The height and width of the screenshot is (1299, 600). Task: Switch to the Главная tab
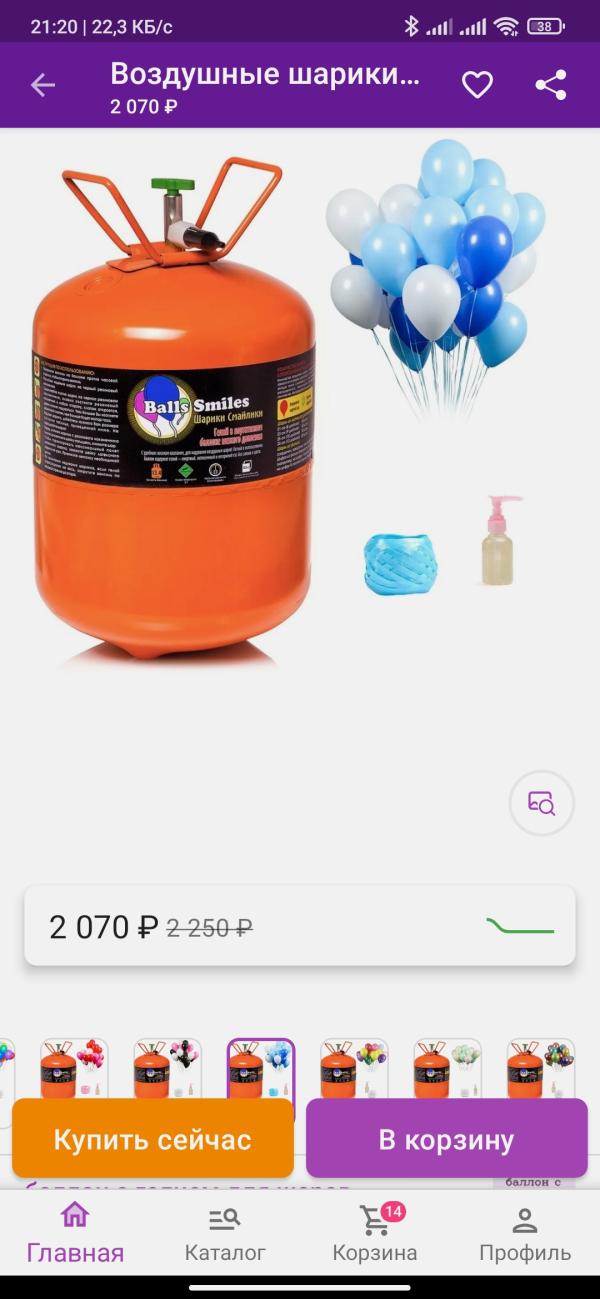point(75,1234)
